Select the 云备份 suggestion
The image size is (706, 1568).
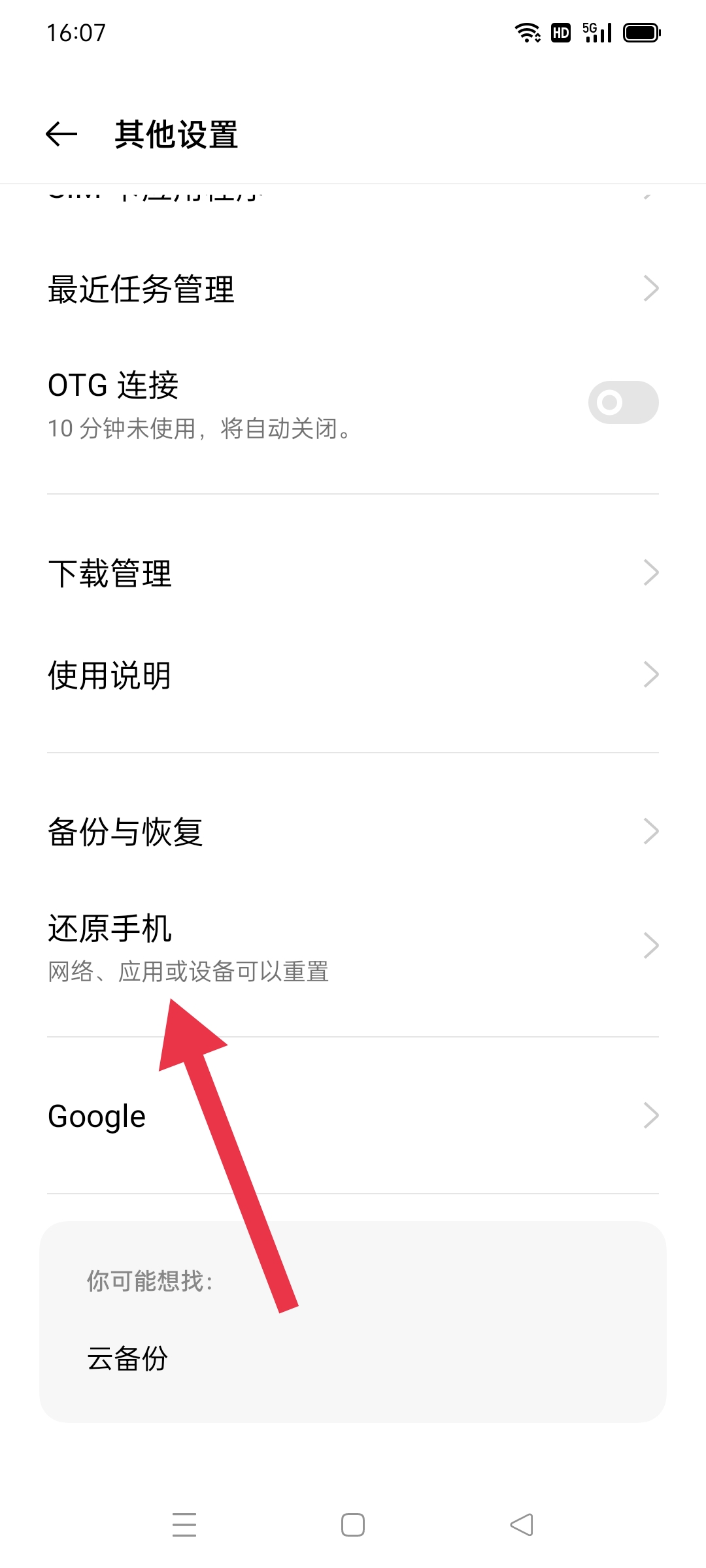(x=128, y=1359)
